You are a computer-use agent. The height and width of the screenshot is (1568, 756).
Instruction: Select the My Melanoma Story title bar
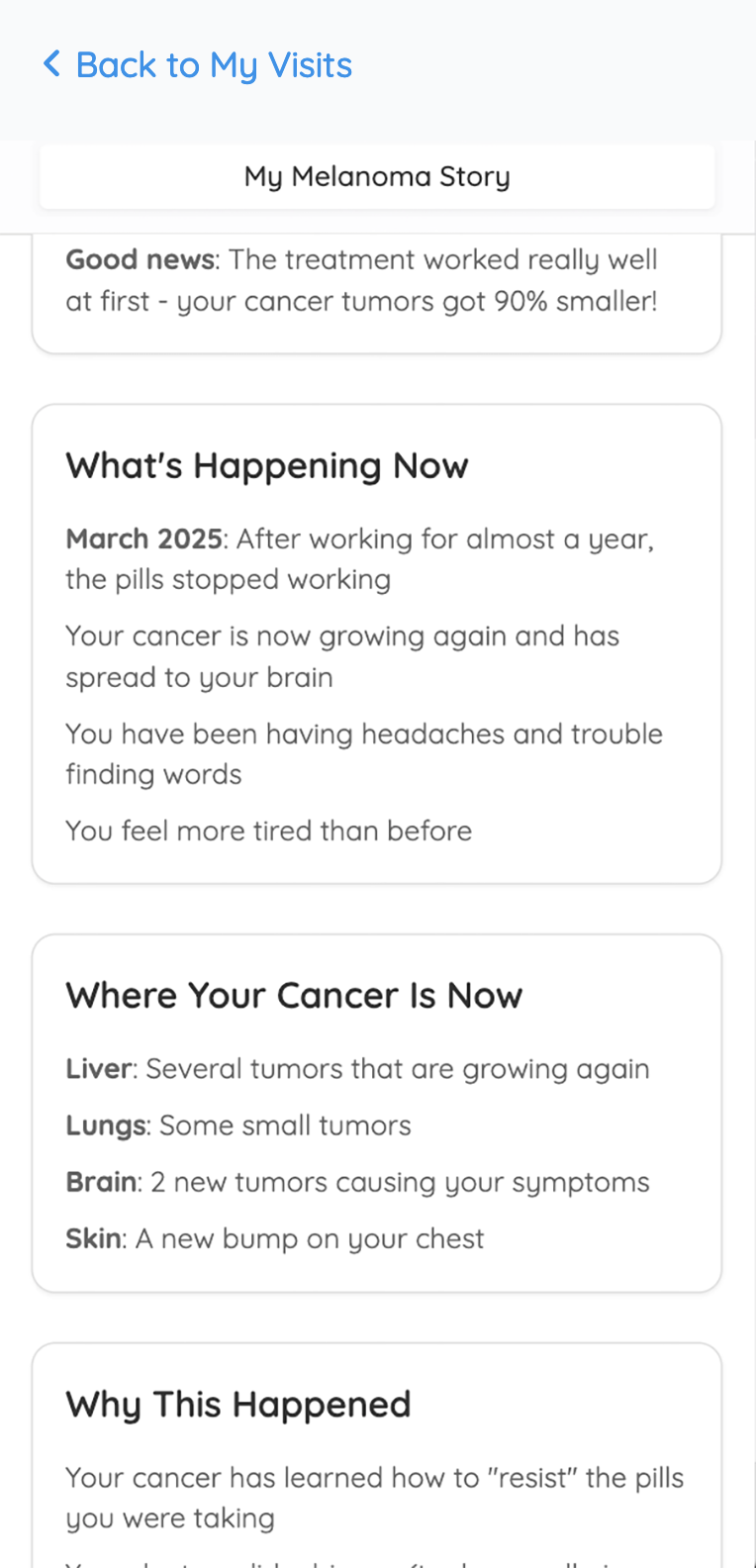pyautogui.click(x=377, y=176)
